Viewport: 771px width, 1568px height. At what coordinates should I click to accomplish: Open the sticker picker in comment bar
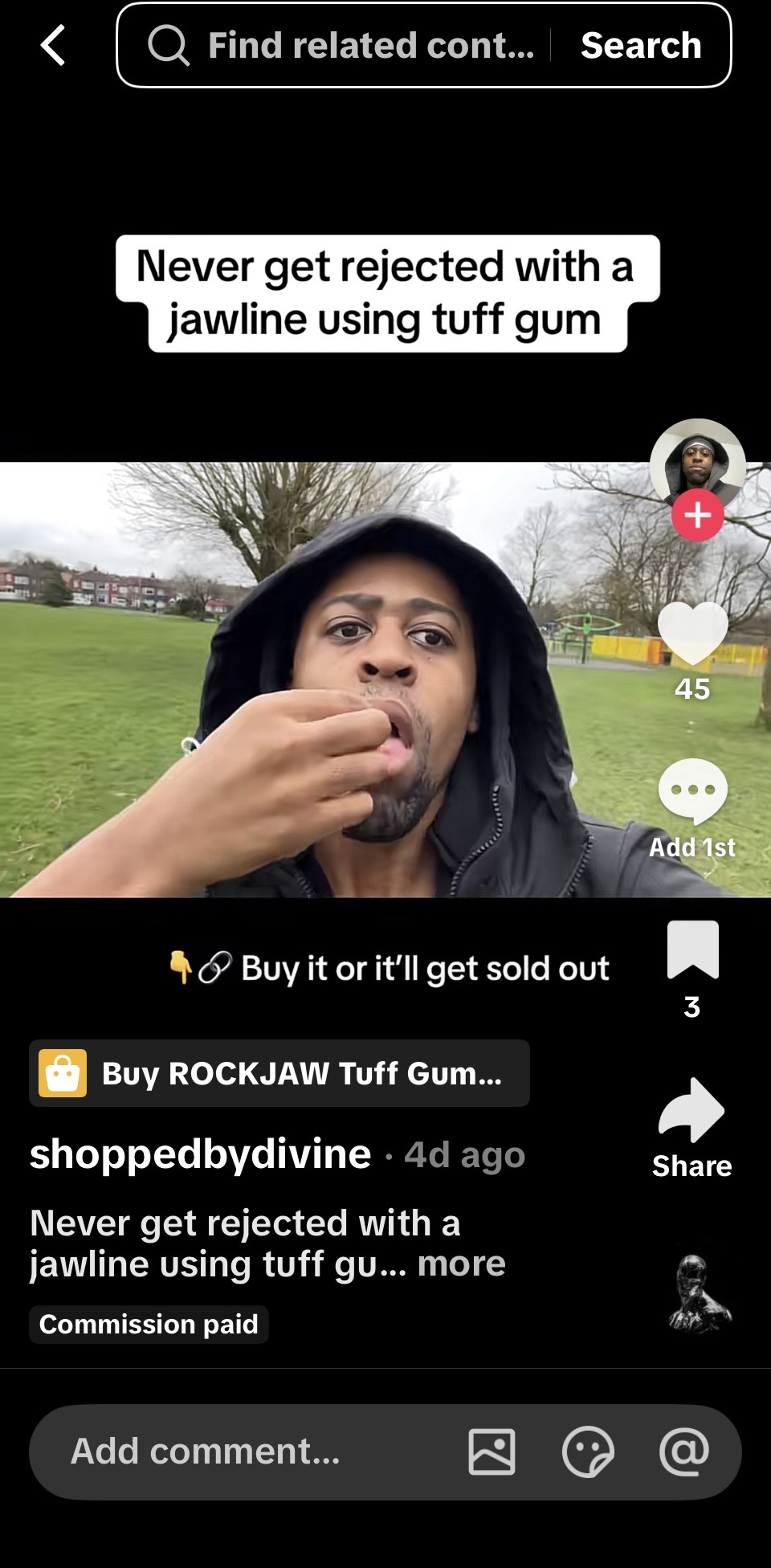(x=588, y=1452)
